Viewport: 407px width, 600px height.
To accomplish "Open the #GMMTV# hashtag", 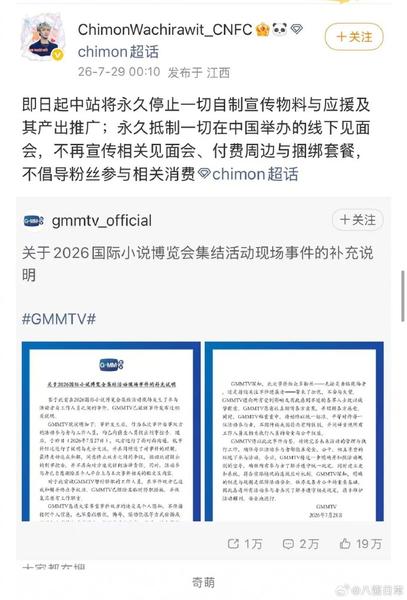I will (x=59, y=319).
